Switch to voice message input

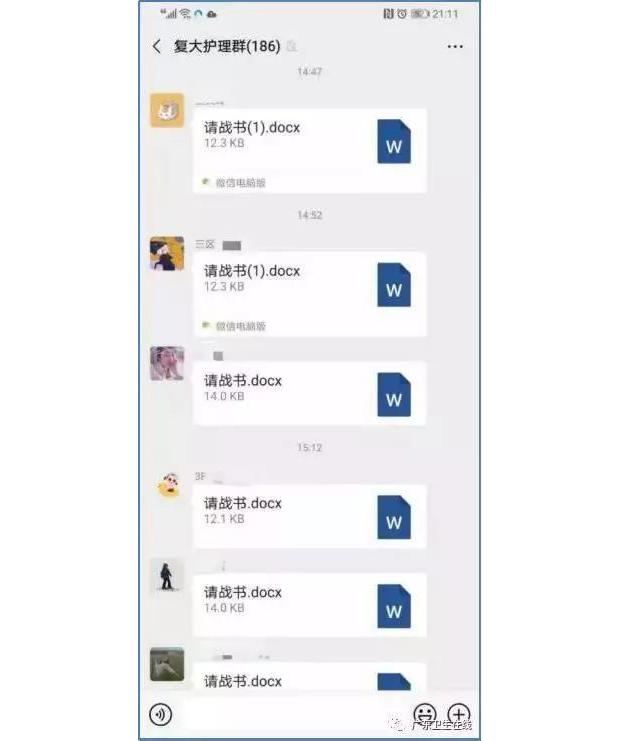click(x=159, y=714)
